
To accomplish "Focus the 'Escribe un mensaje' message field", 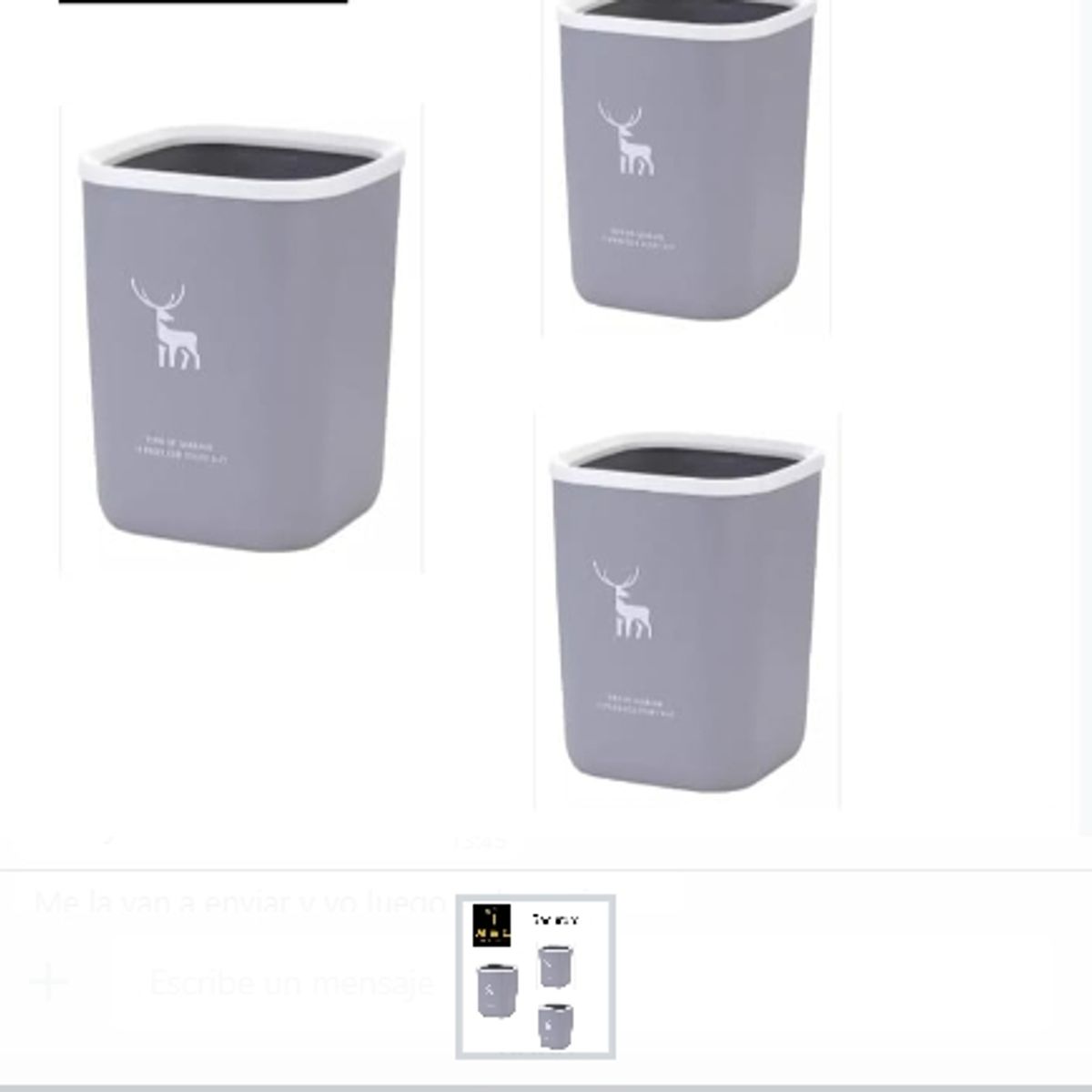I will pos(291,983).
